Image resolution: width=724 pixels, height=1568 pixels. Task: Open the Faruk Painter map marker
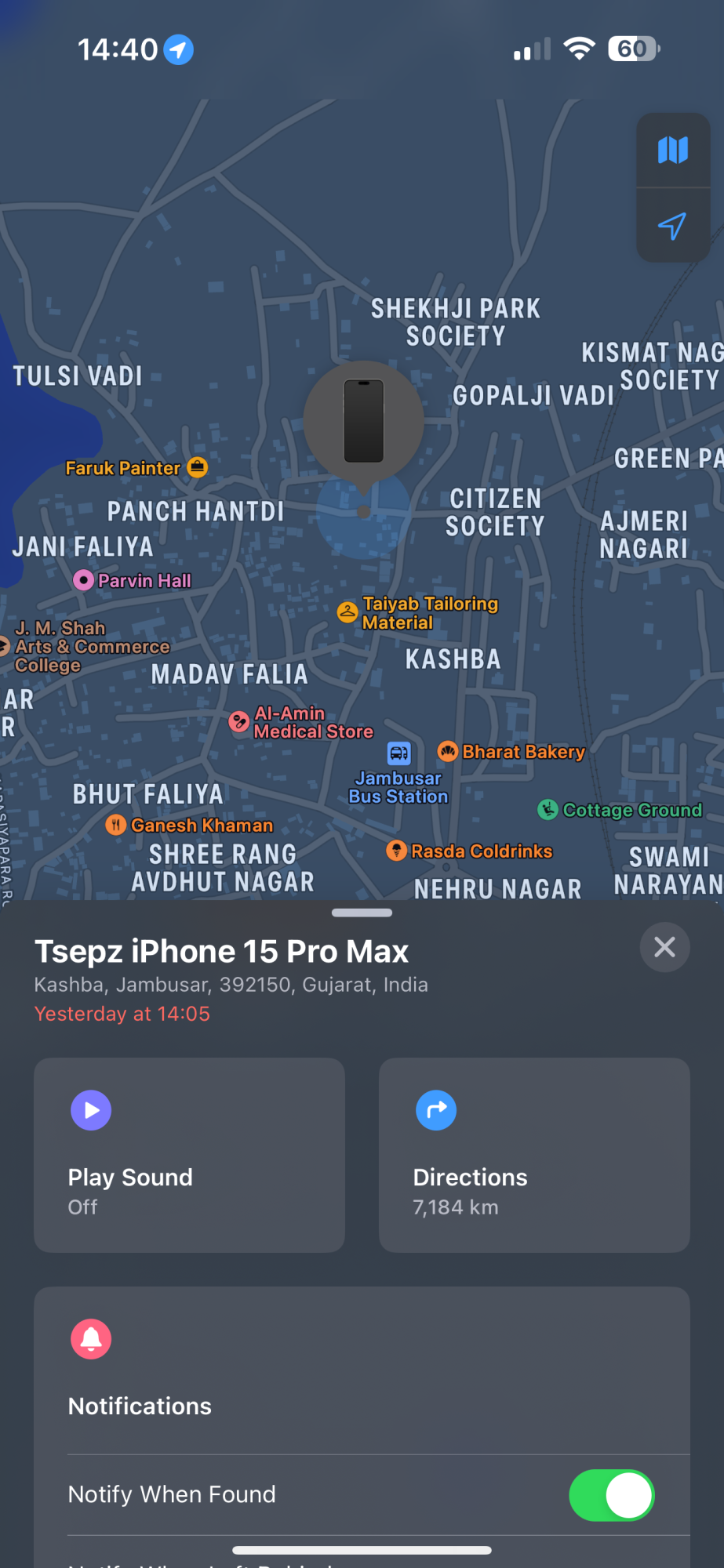coord(198,467)
